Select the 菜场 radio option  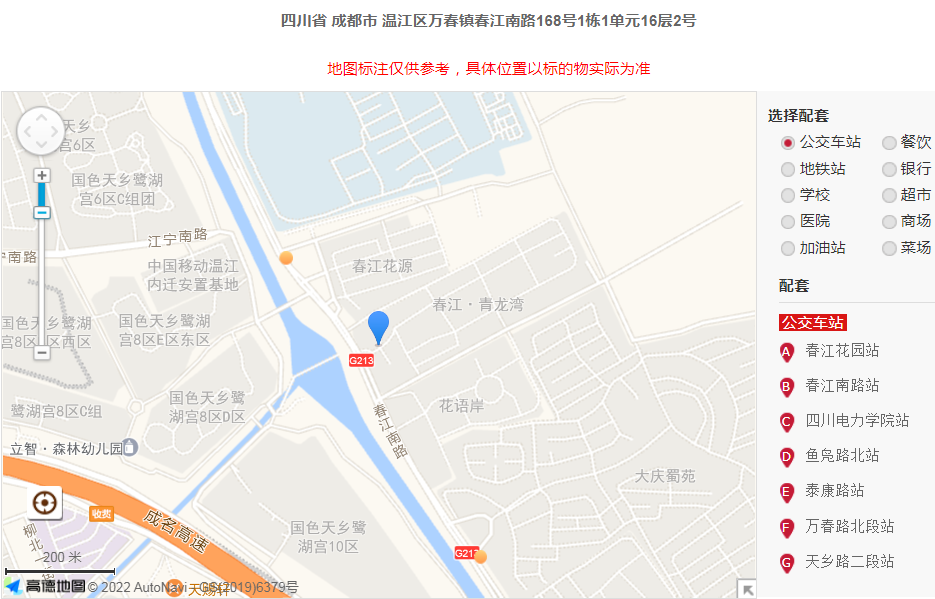889,249
